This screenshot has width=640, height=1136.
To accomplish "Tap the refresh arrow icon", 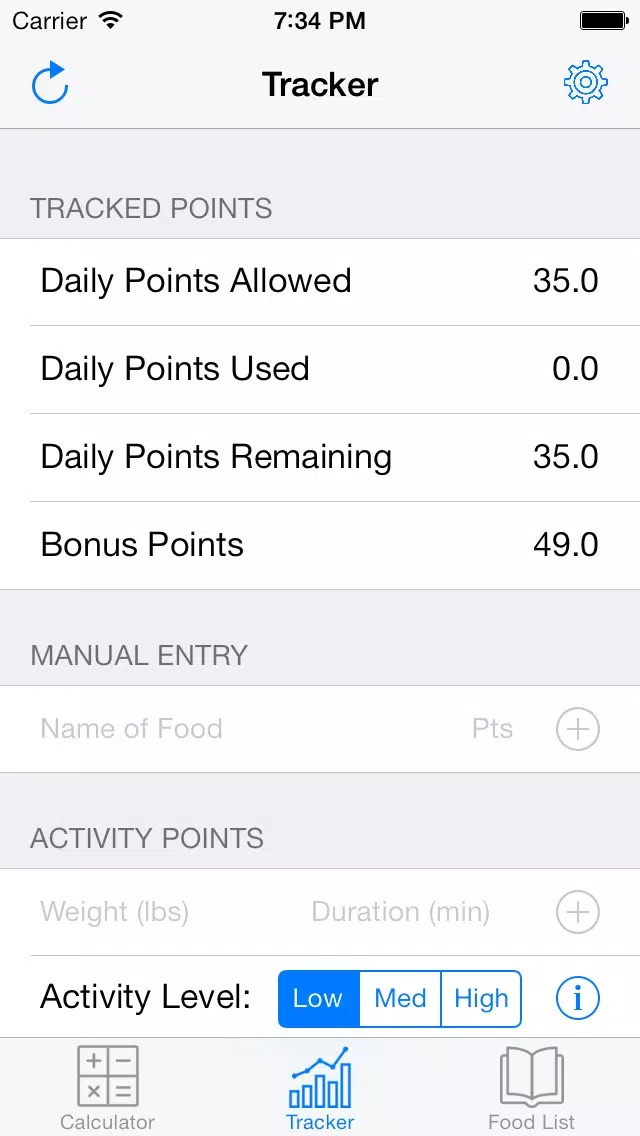I will point(50,84).
